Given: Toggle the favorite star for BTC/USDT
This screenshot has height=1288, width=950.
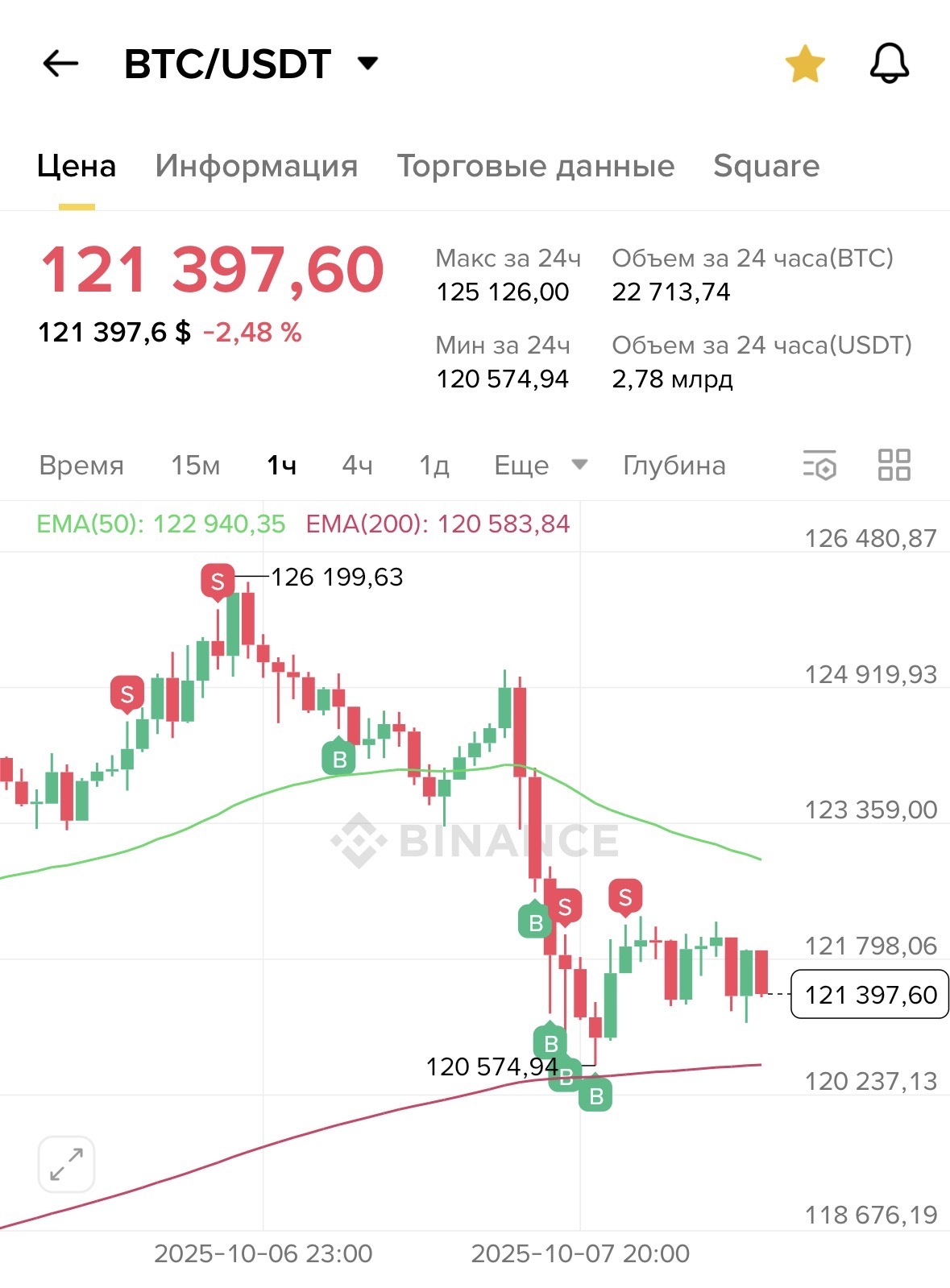Looking at the screenshot, I should click(805, 64).
